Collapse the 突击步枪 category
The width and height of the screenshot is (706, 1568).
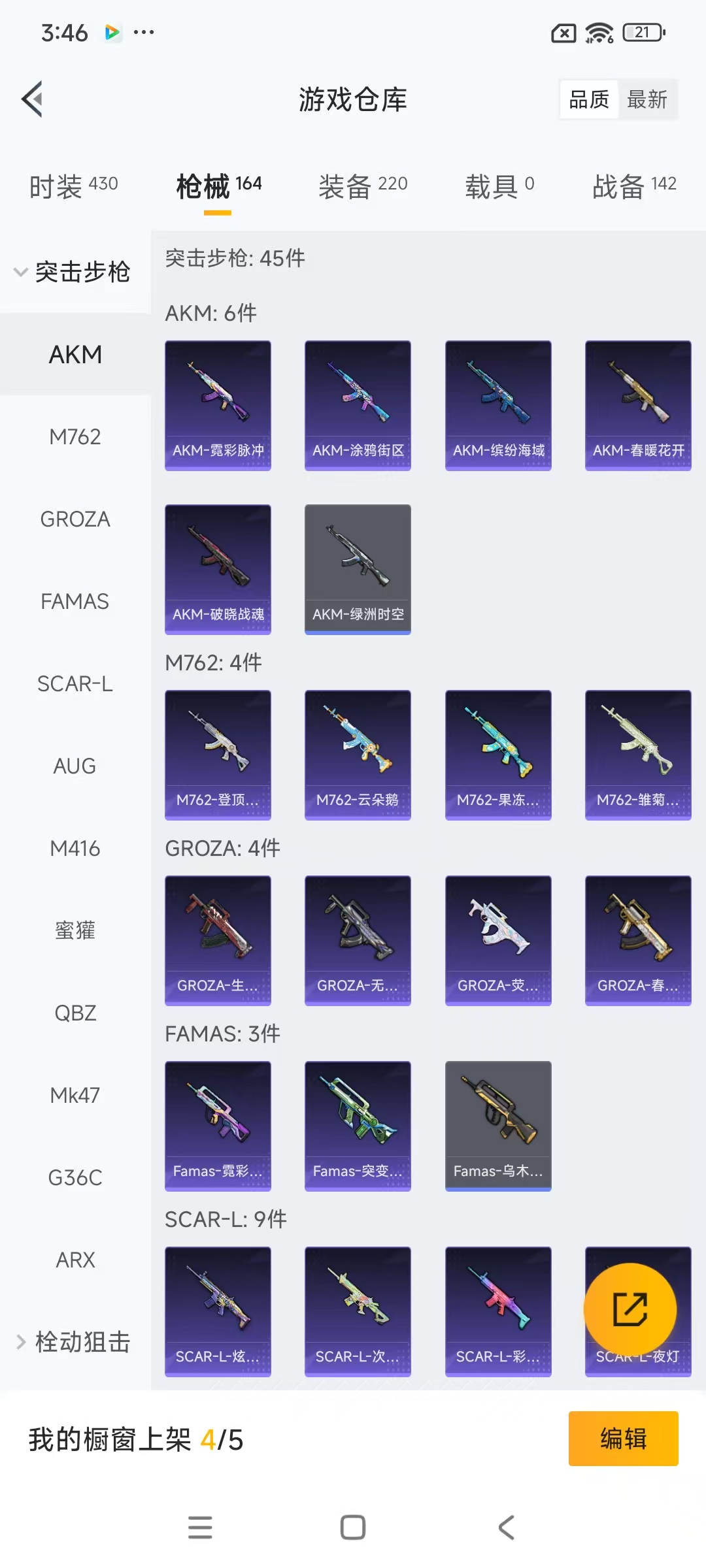[x=73, y=272]
